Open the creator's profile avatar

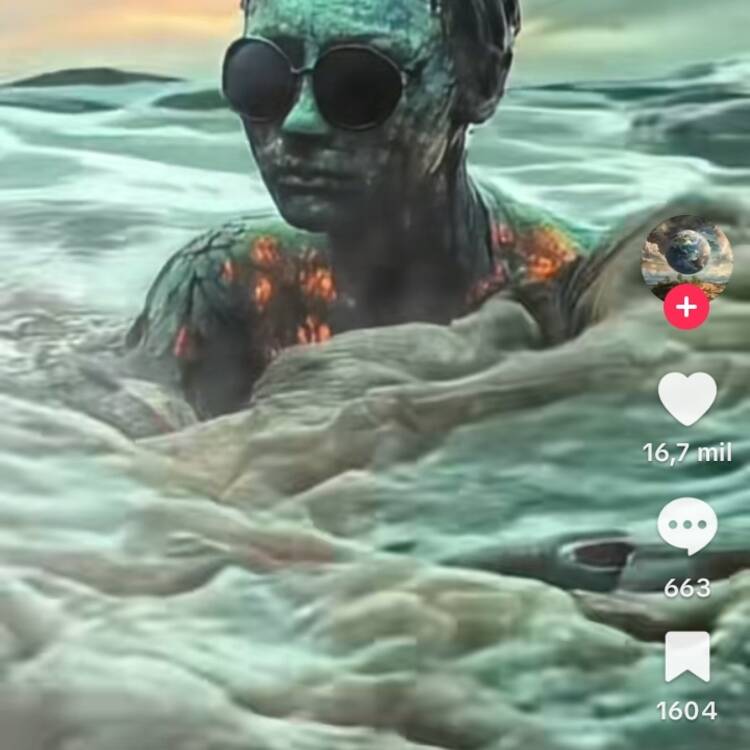pyautogui.click(x=686, y=255)
